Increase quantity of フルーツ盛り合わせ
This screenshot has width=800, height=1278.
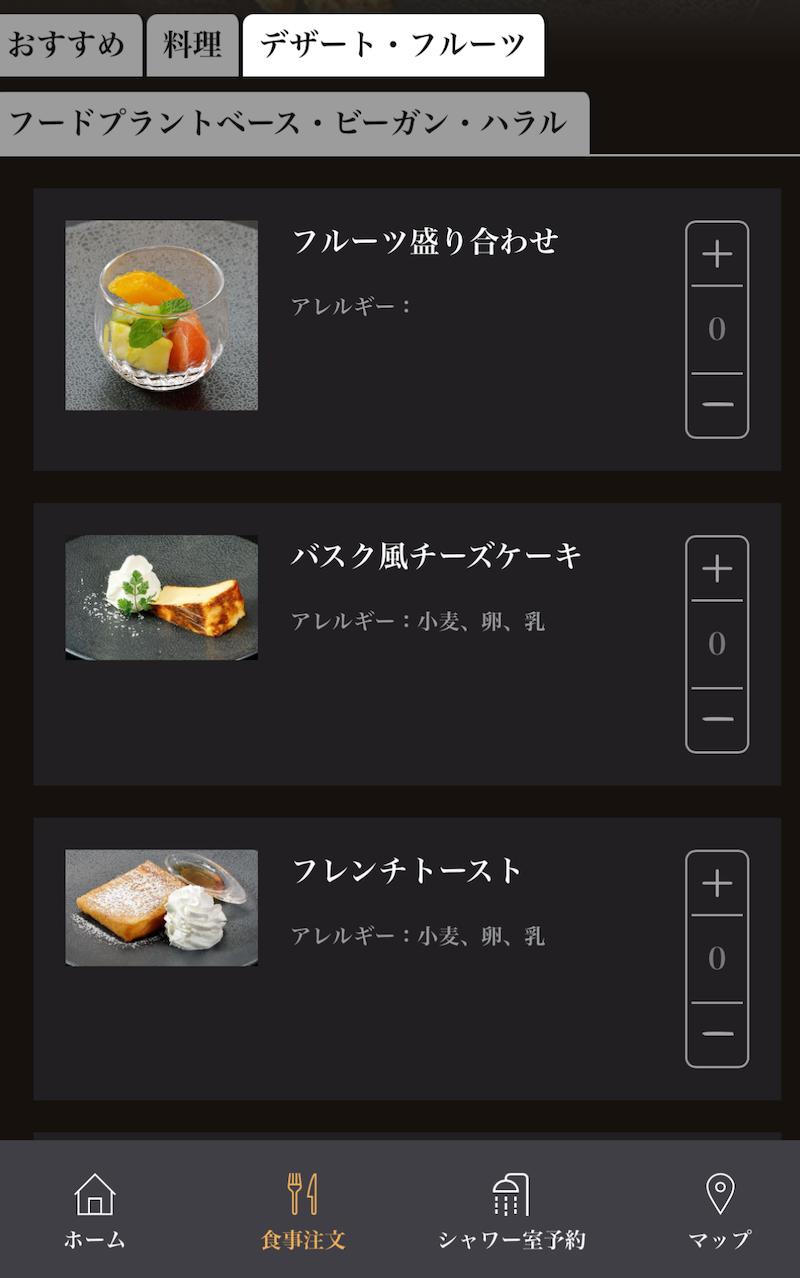tap(717, 255)
